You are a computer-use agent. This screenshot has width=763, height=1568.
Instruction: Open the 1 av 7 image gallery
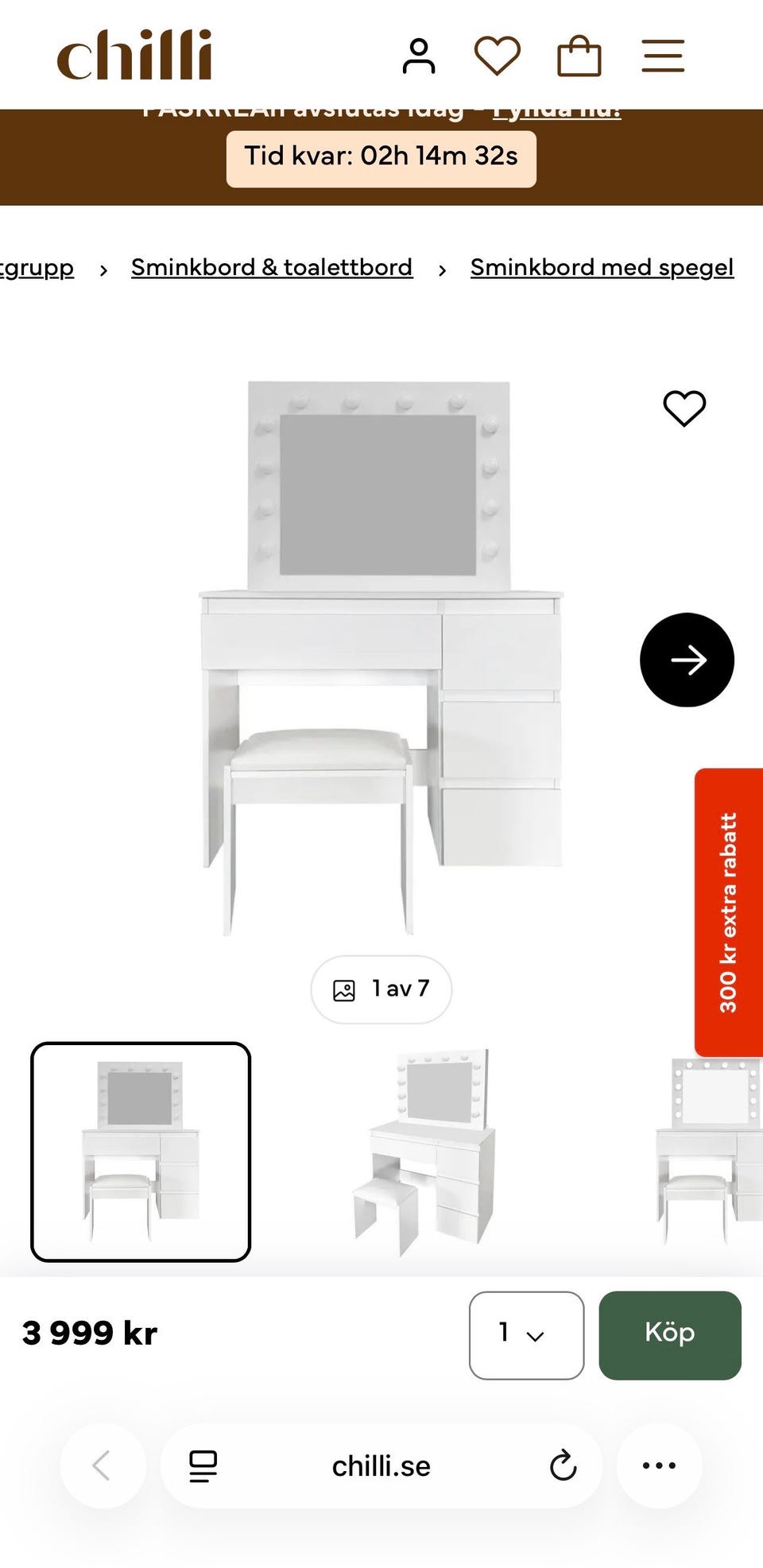[x=381, y=989]
